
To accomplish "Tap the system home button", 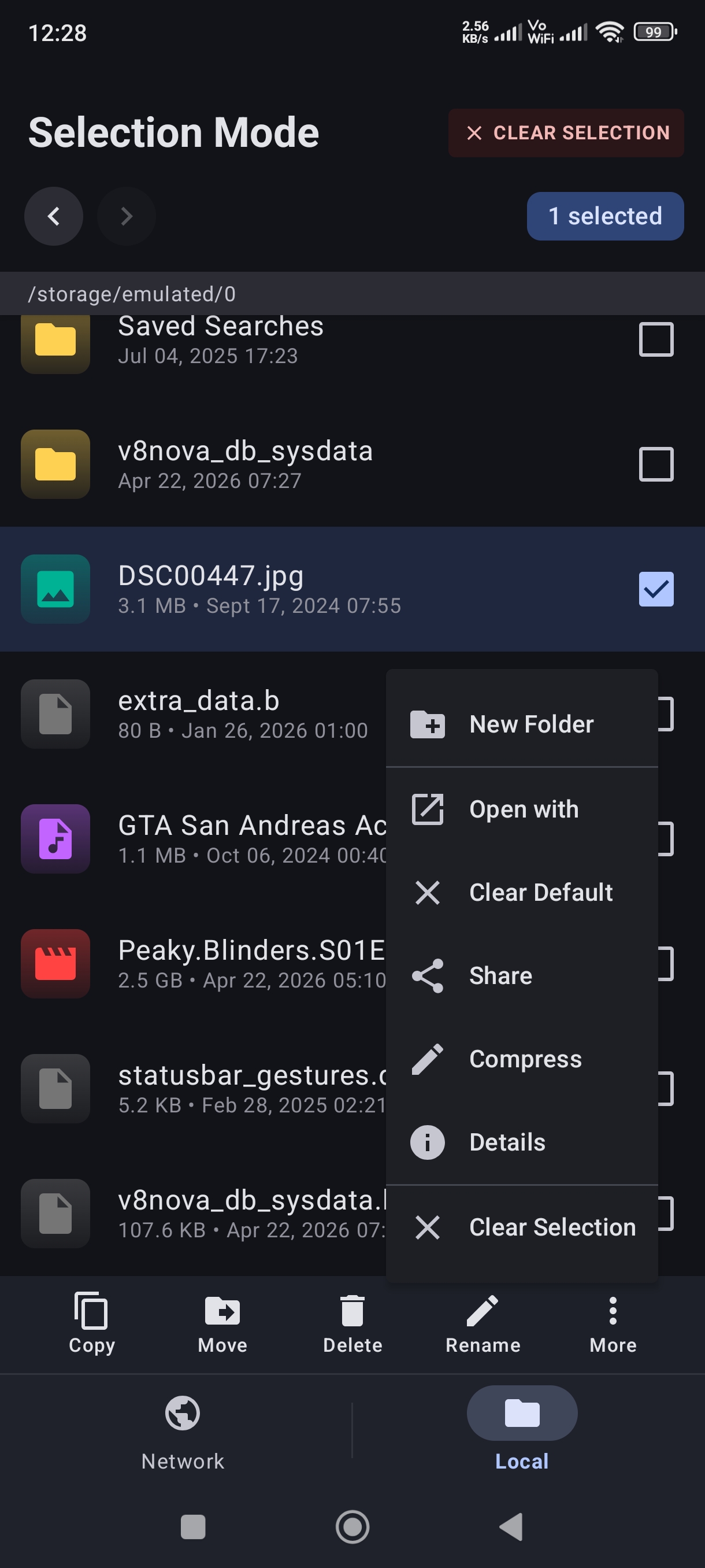I will click(x=353, y=1526).
